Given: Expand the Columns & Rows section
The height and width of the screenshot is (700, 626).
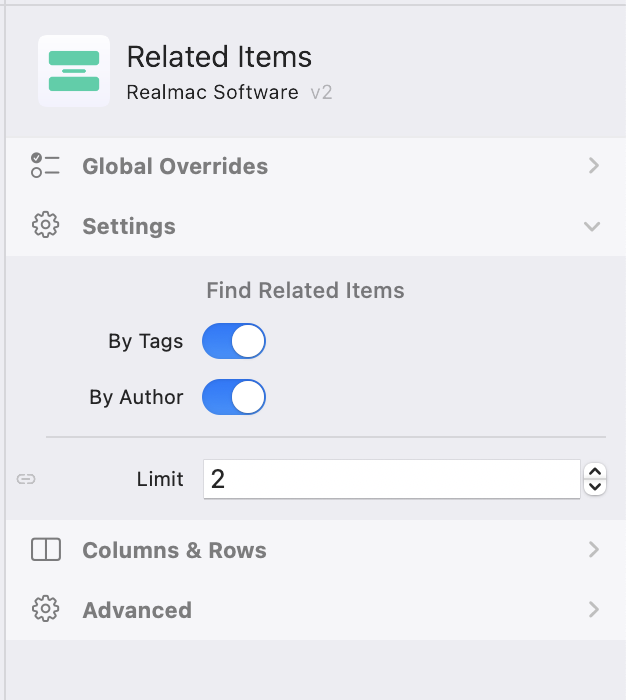Looking at the screenshot, I should pyautogui.click(x=300, y=550).
